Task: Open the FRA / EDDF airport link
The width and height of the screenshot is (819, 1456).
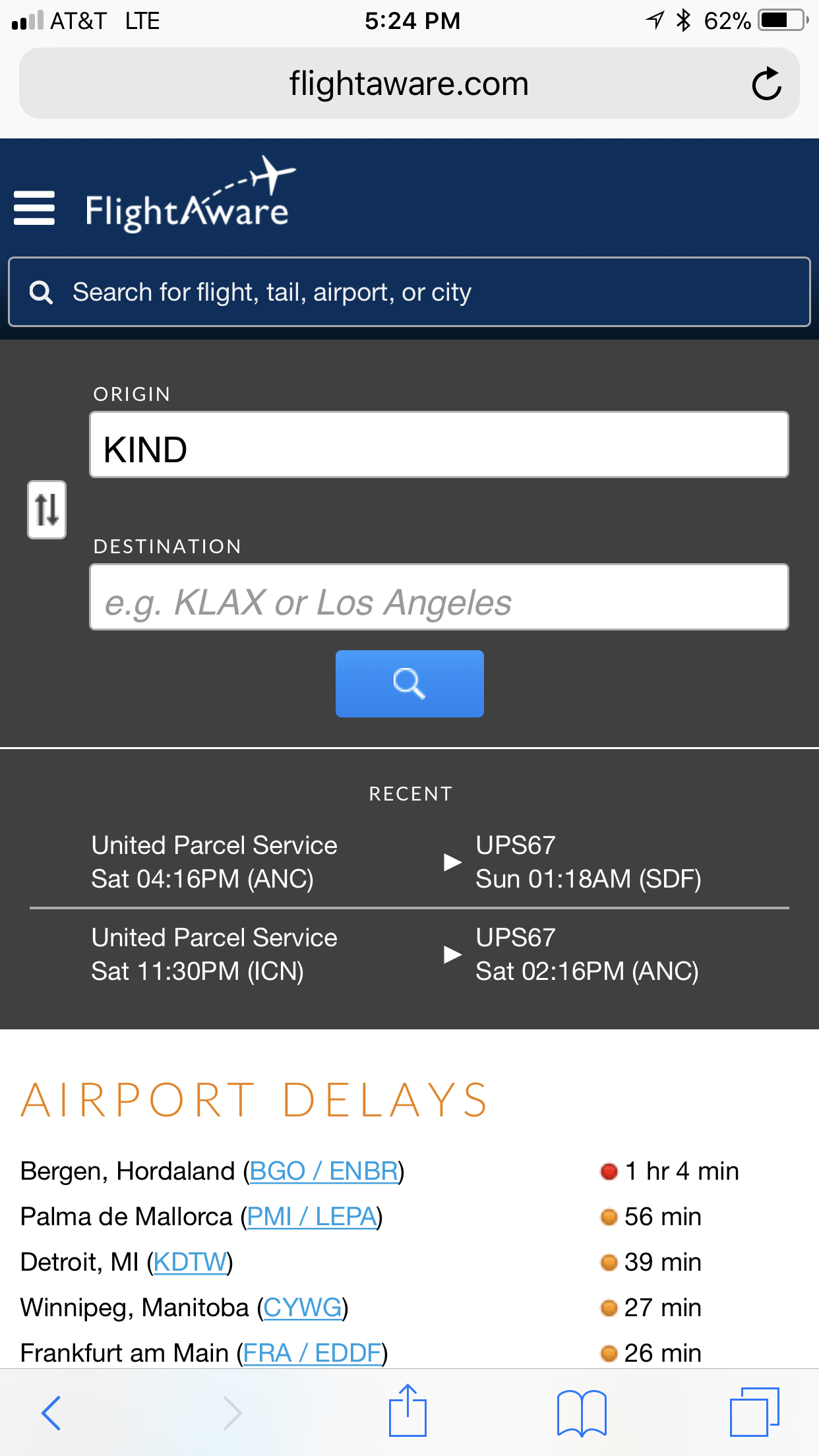Action: pyautogui.click(x=313, y=1353)
